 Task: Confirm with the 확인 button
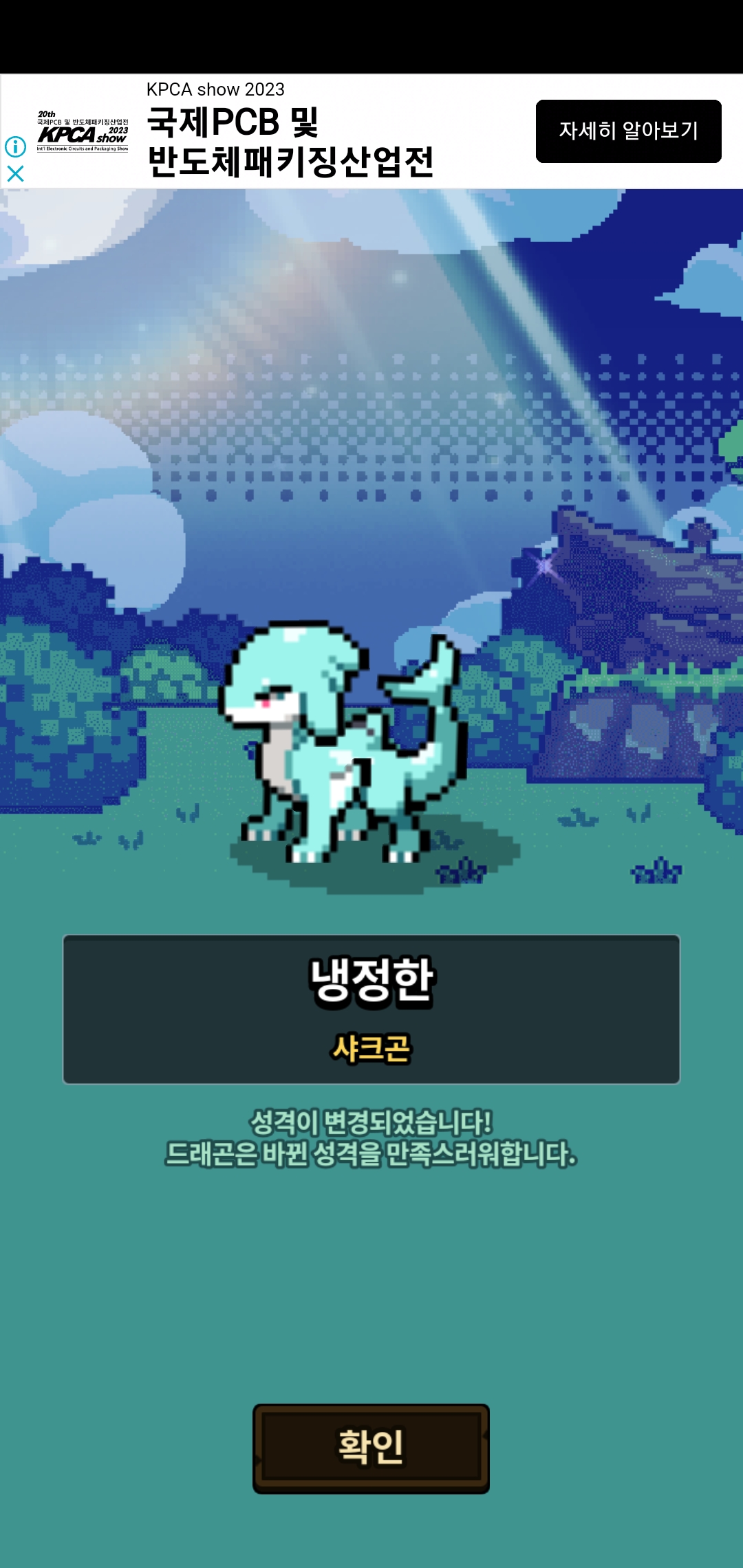(371, 1448)
